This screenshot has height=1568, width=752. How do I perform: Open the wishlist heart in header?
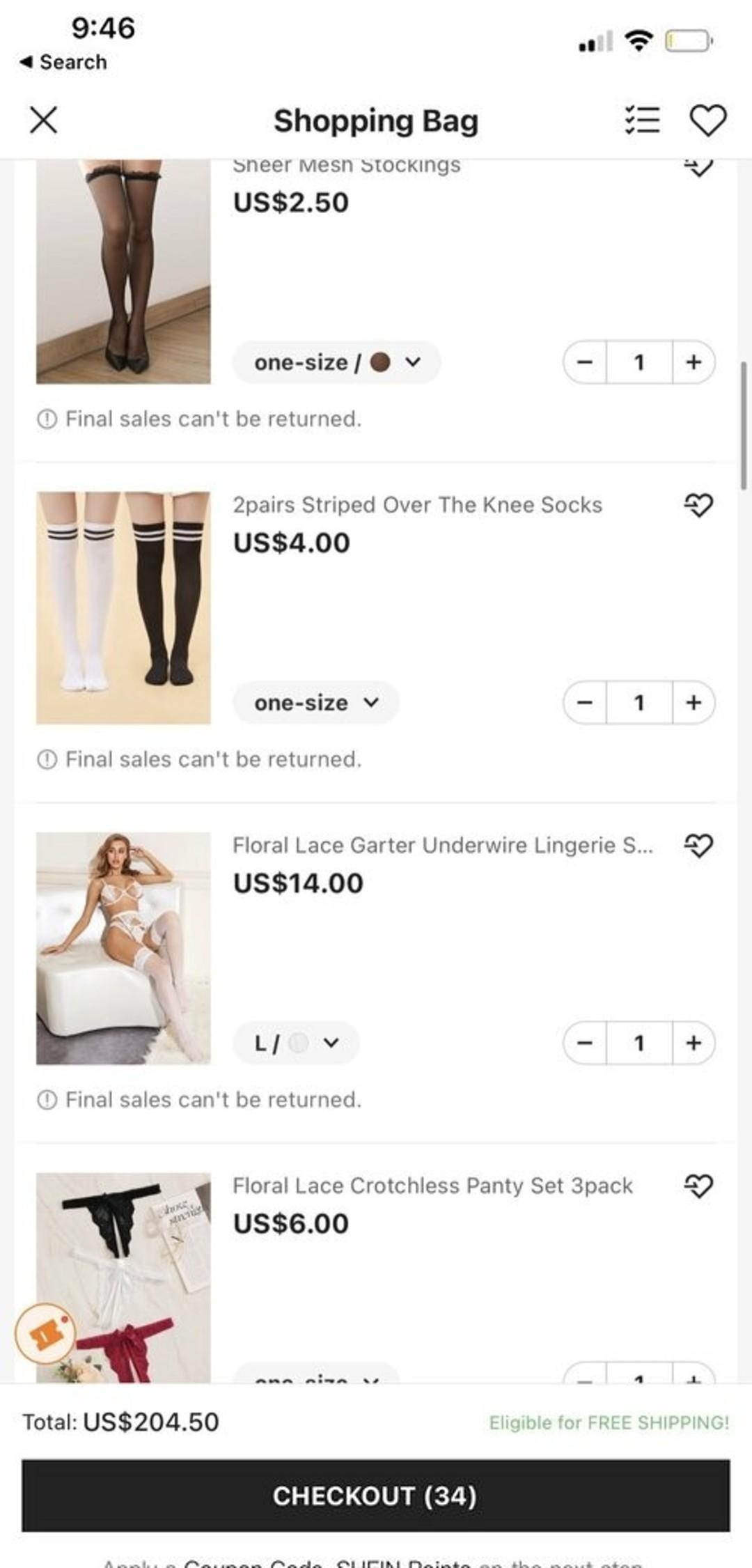708,121
